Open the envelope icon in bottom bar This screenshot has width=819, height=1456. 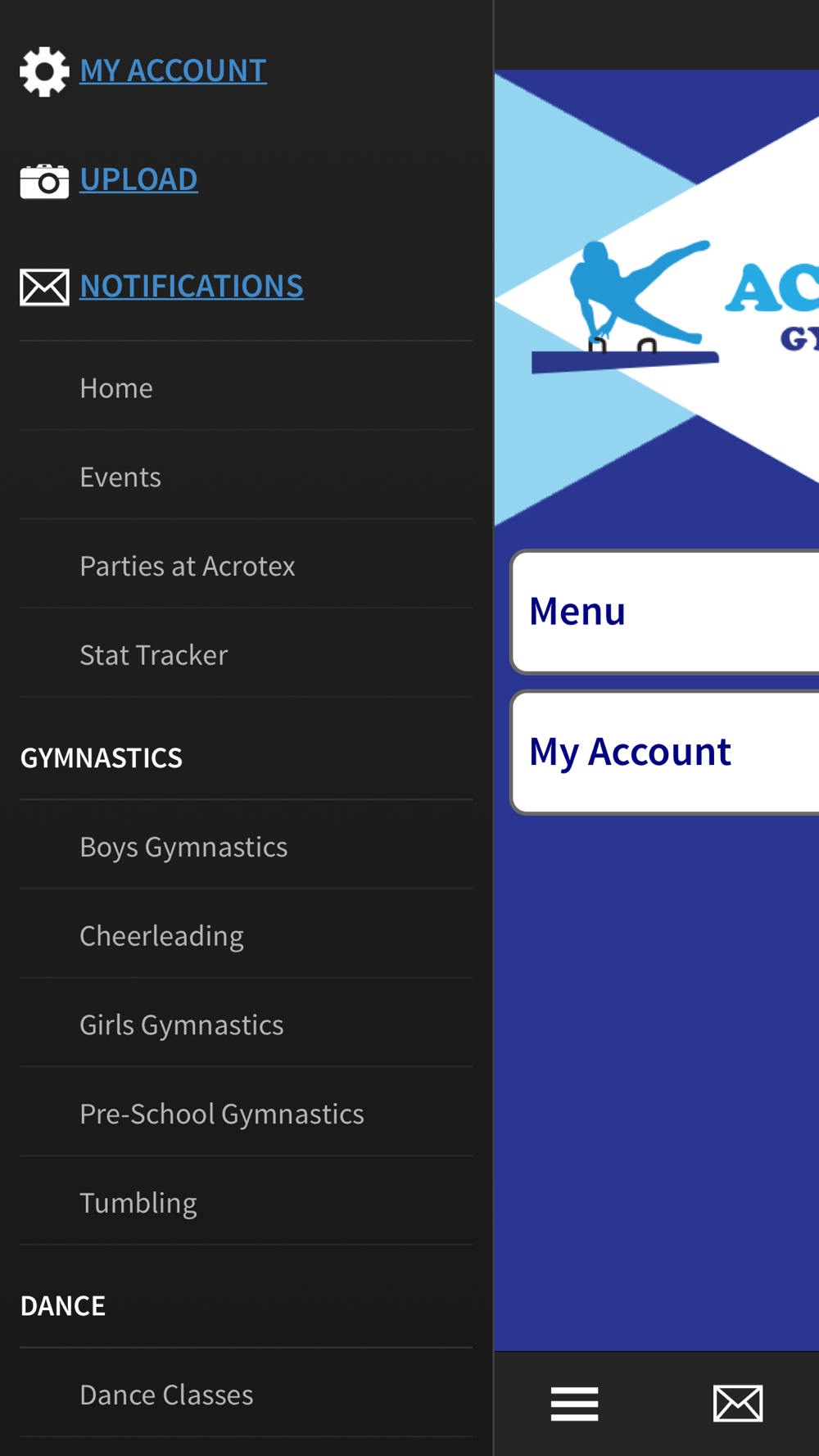(x=738, y=1404)
